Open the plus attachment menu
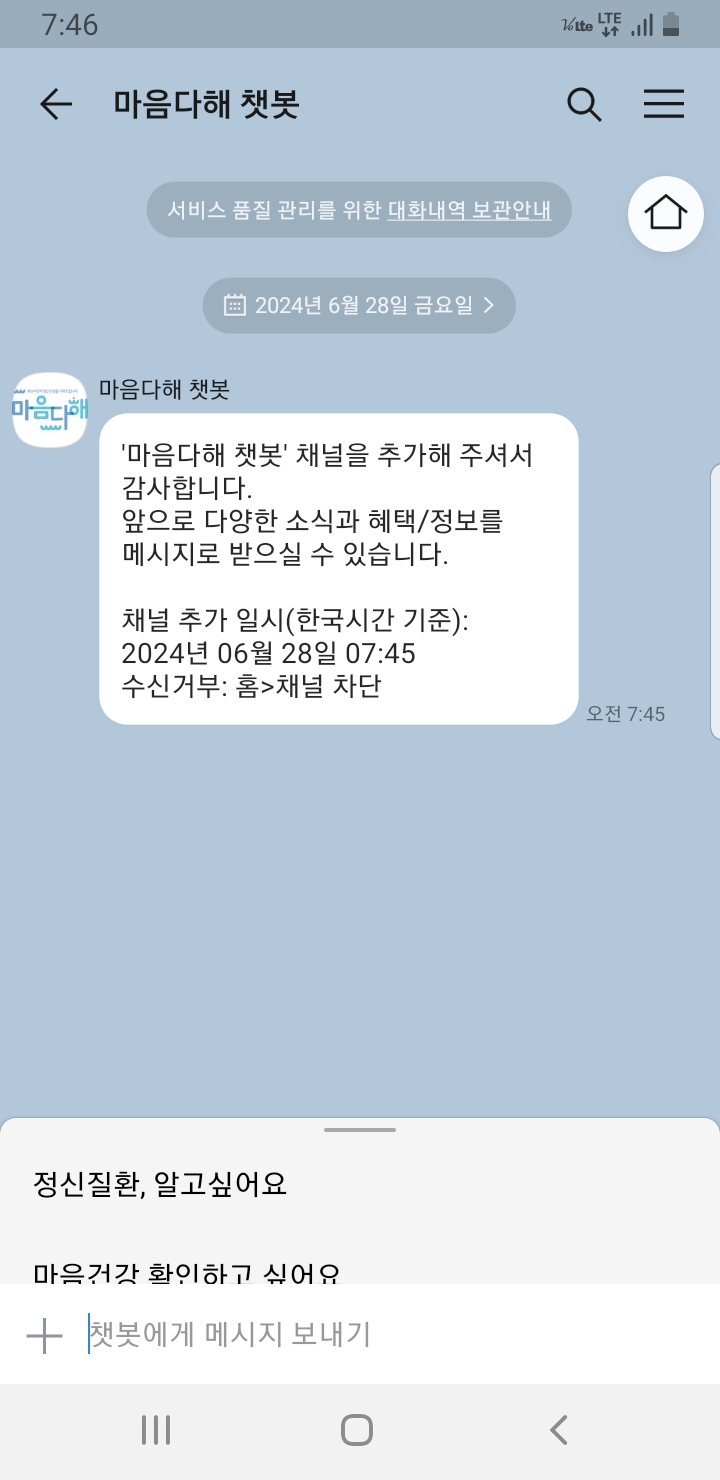Viewport: 720px width, 1480px height. pos(44,1335)
